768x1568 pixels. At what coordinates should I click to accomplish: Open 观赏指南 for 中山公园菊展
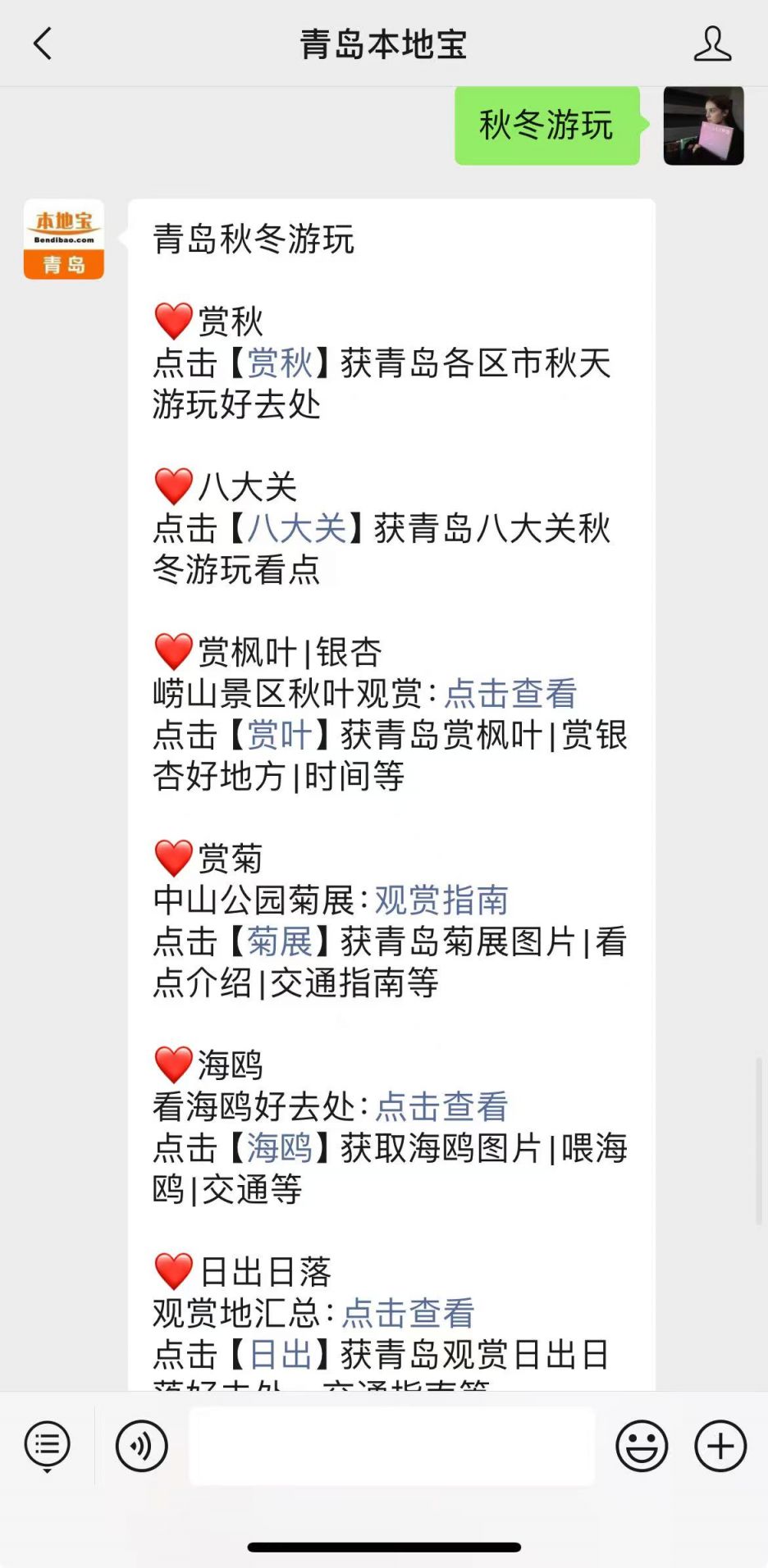pyautogui.click(x=441, y=900)
